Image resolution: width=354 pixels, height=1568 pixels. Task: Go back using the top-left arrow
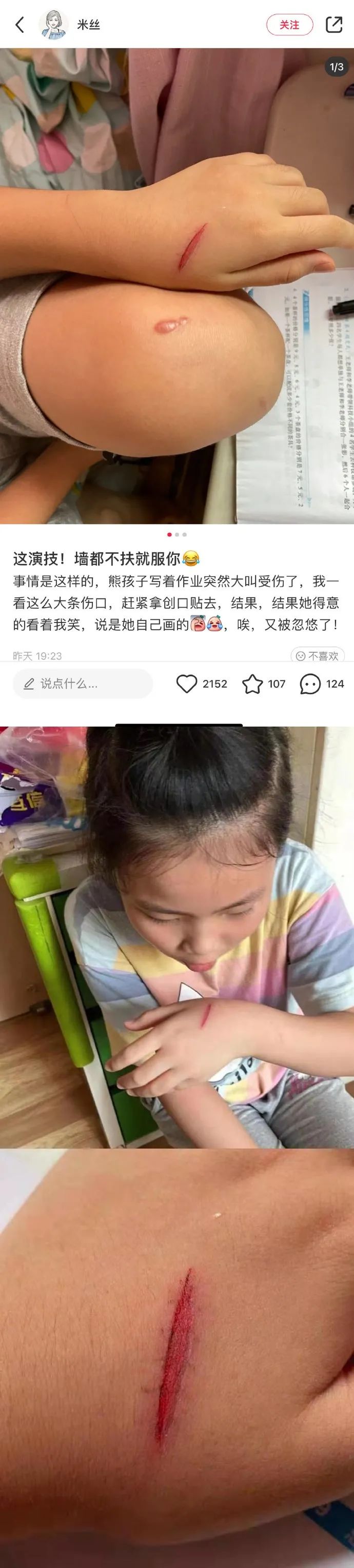[20, 25]
